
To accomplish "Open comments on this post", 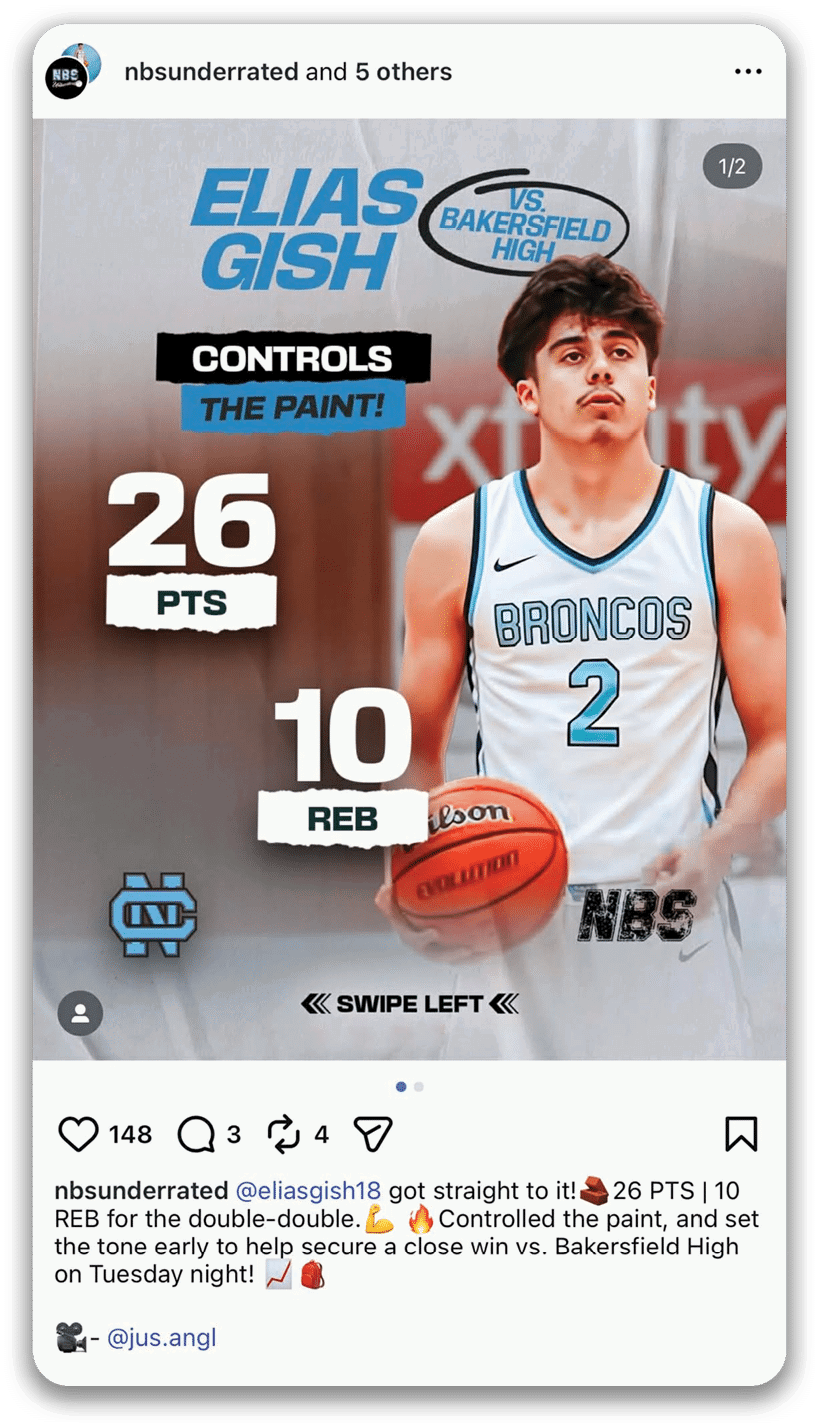I will click(196, 1134).
